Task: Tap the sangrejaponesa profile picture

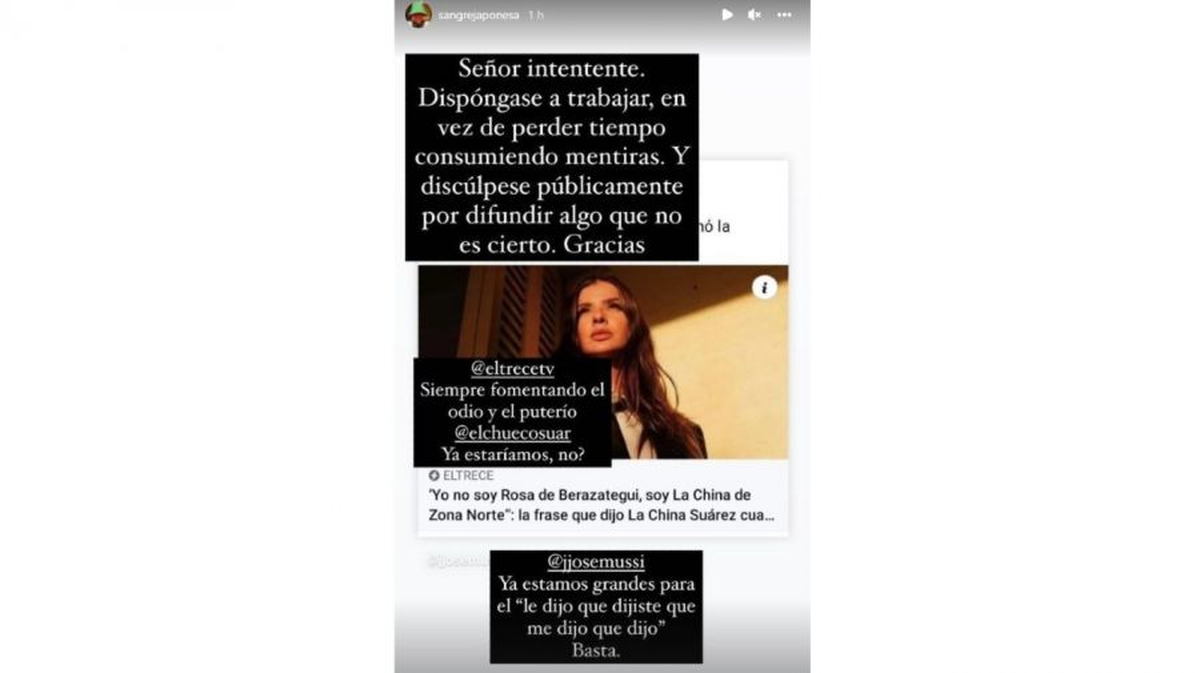Action: [419, 15]
